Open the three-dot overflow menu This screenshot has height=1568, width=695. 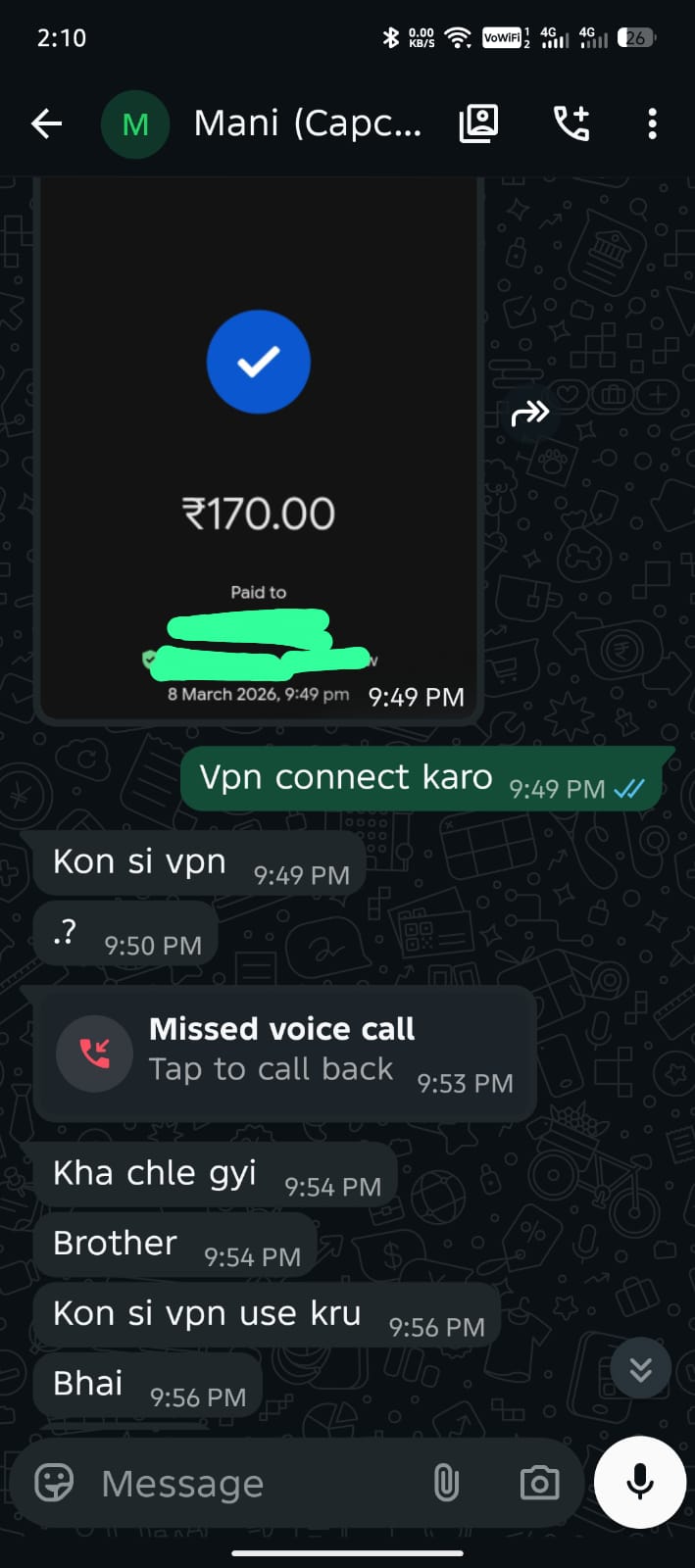pyautogui.click(x=652, y=123)
